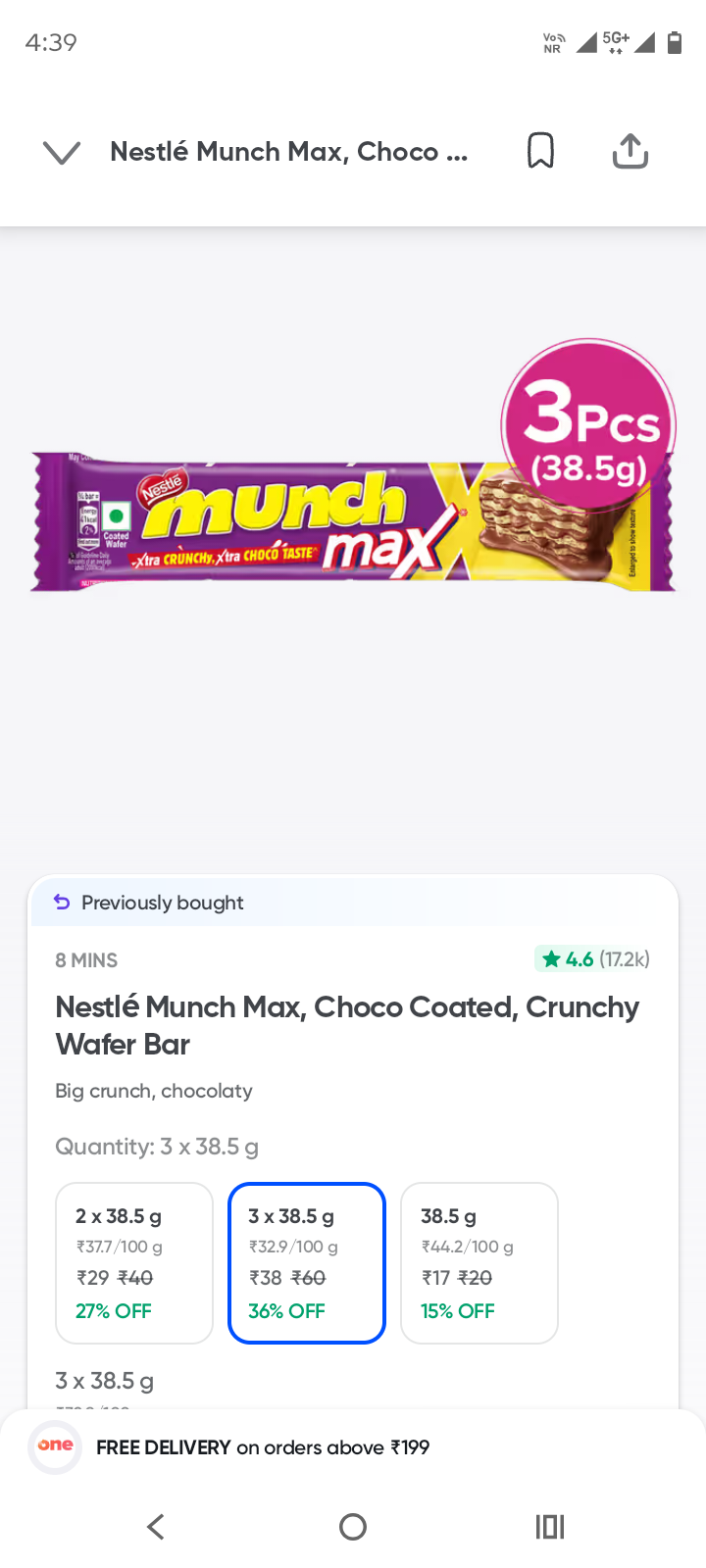
Task: View the Munch Max product image
Action: point(353,520)
